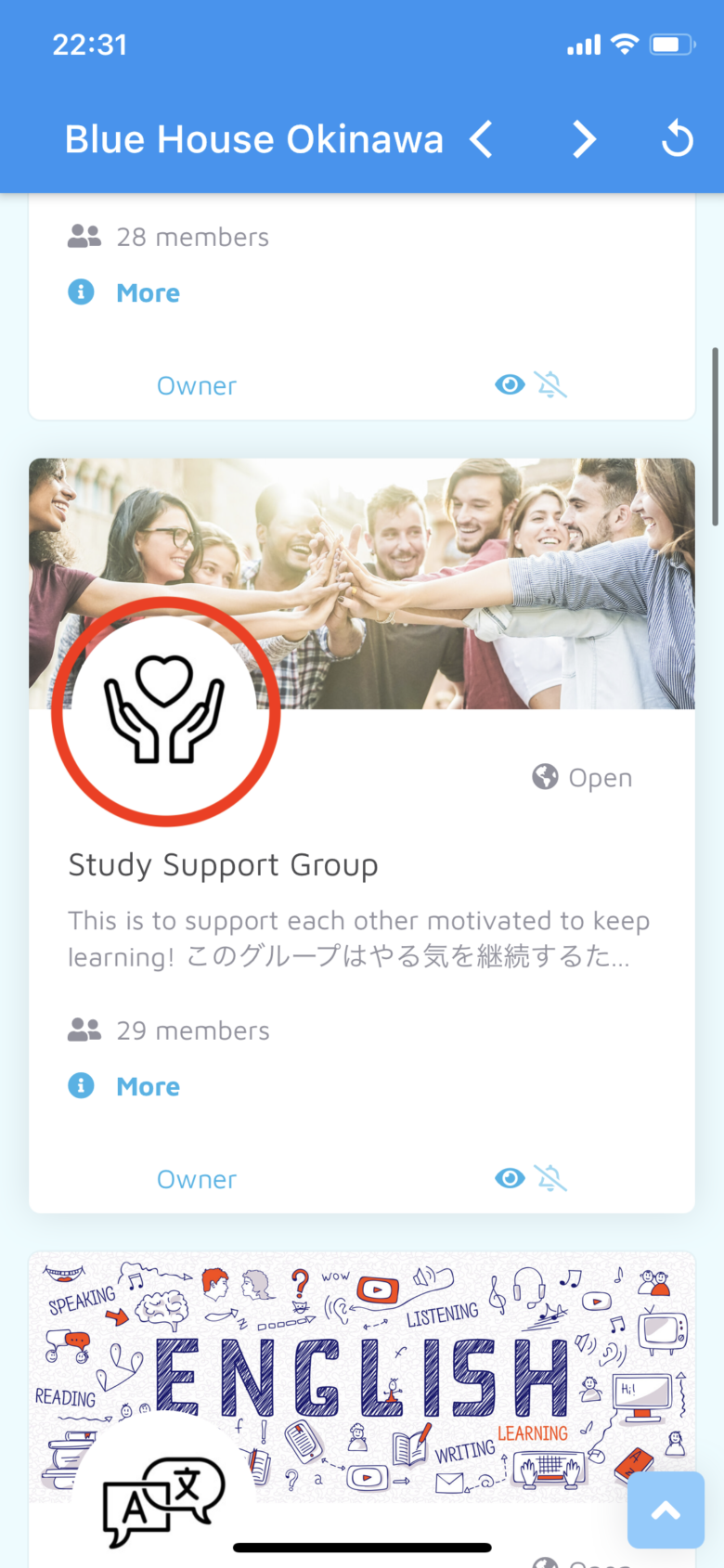Image resolution: width=724 pixels, height=1568 pixels.
Task: Show More details for Study Support Group
Action: (x=147, y=1086)
